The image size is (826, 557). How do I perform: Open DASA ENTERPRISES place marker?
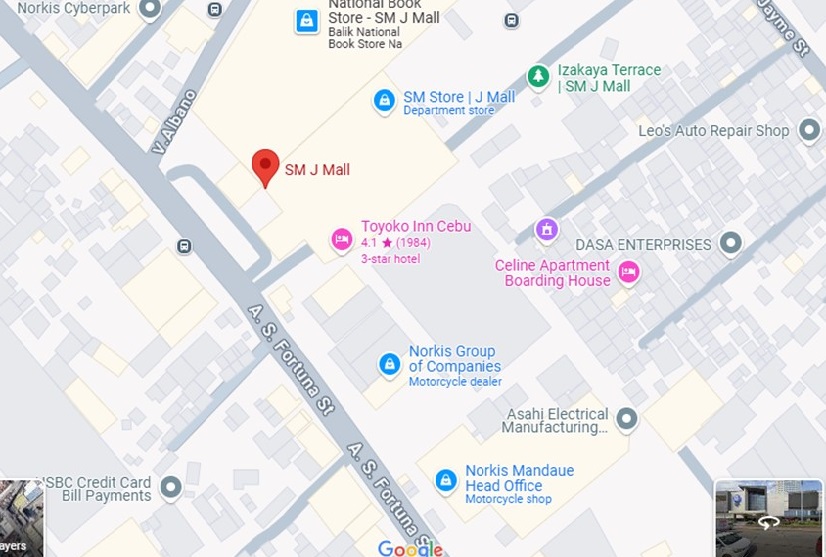point(731,243)
